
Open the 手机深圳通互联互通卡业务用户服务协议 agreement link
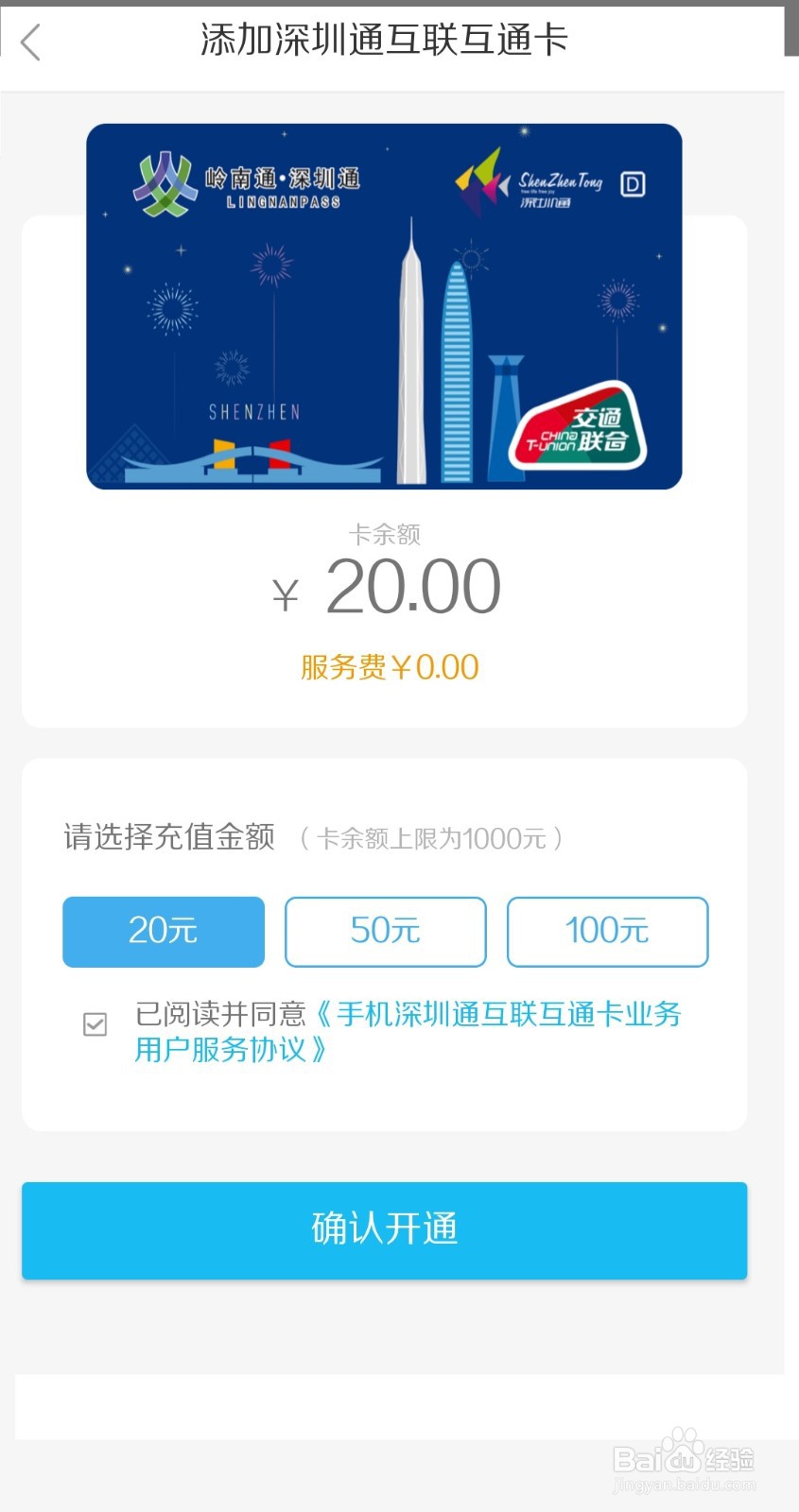pos(501,1013)
